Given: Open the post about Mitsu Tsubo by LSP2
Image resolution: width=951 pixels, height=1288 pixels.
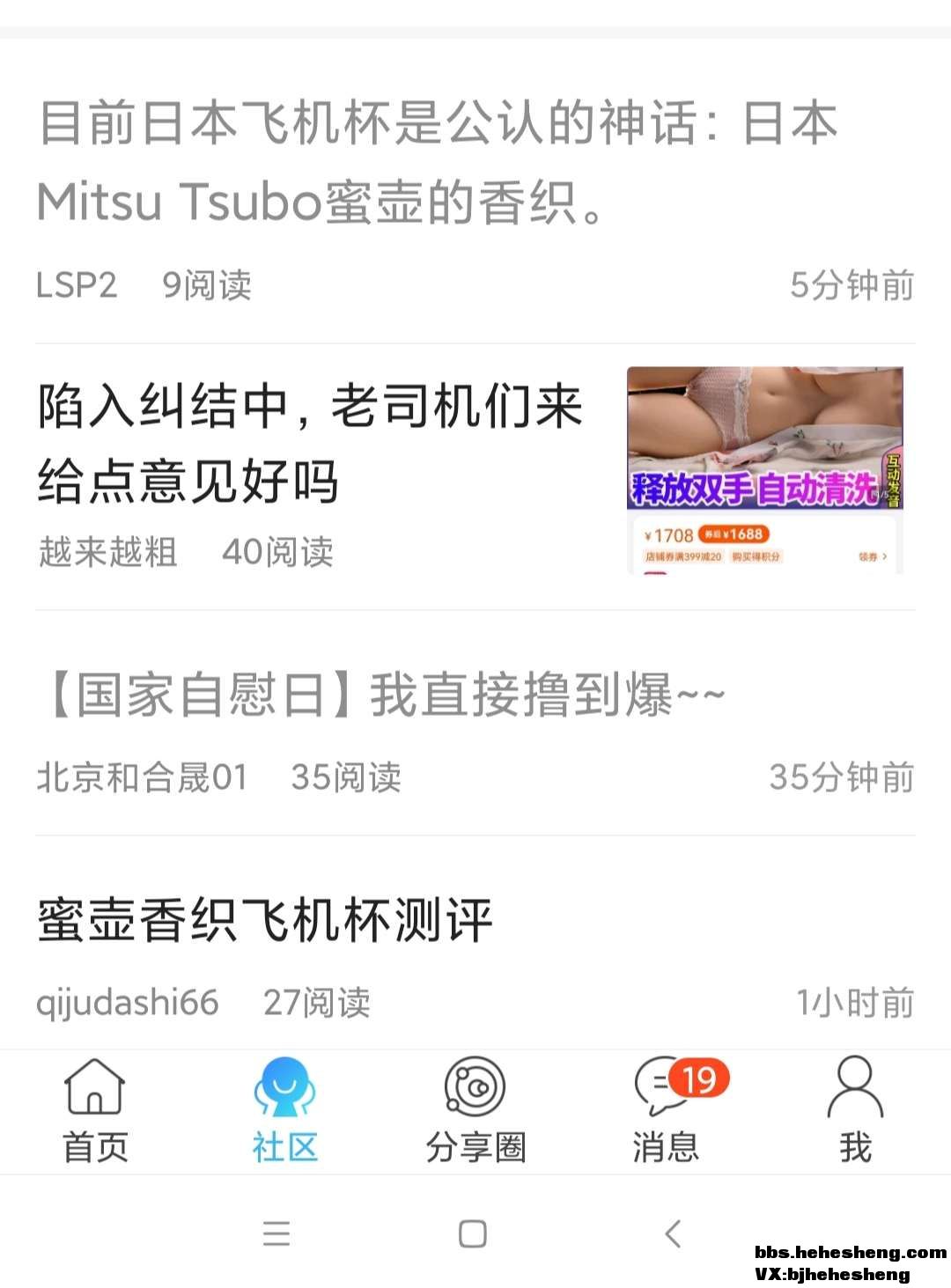Looking at the screenshot, I should pos(438,161).
